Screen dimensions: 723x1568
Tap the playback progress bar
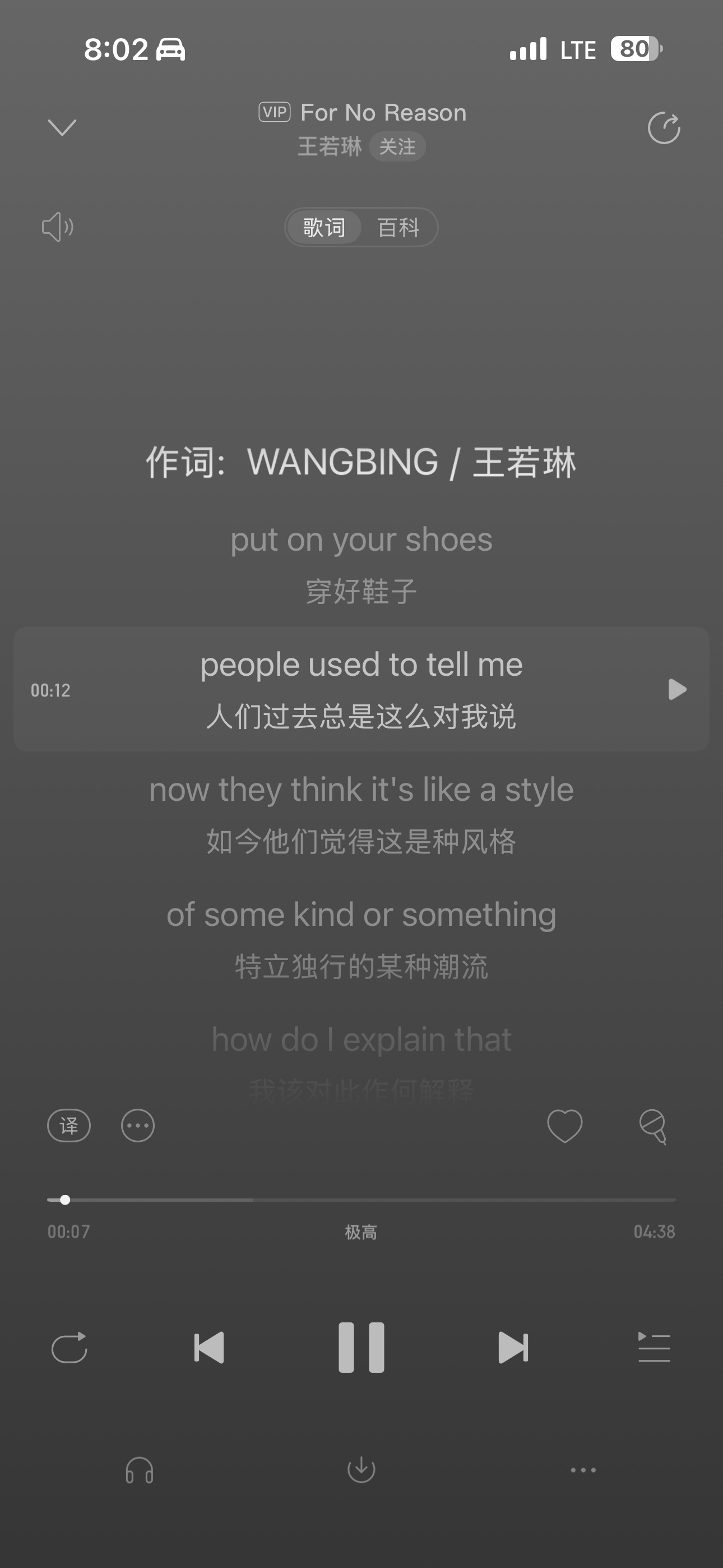[x=361, y=1200]
